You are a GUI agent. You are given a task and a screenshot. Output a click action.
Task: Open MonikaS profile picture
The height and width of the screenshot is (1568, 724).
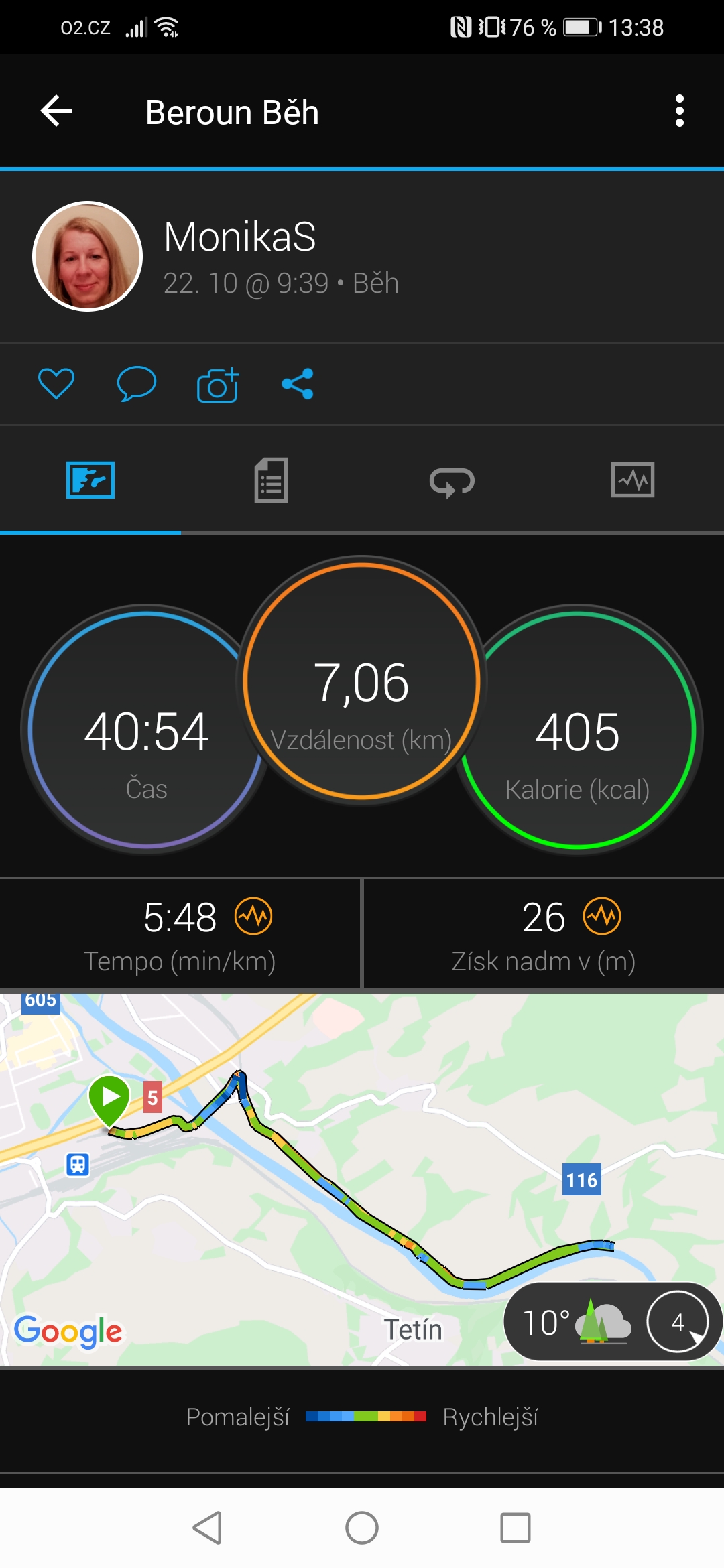88,256
